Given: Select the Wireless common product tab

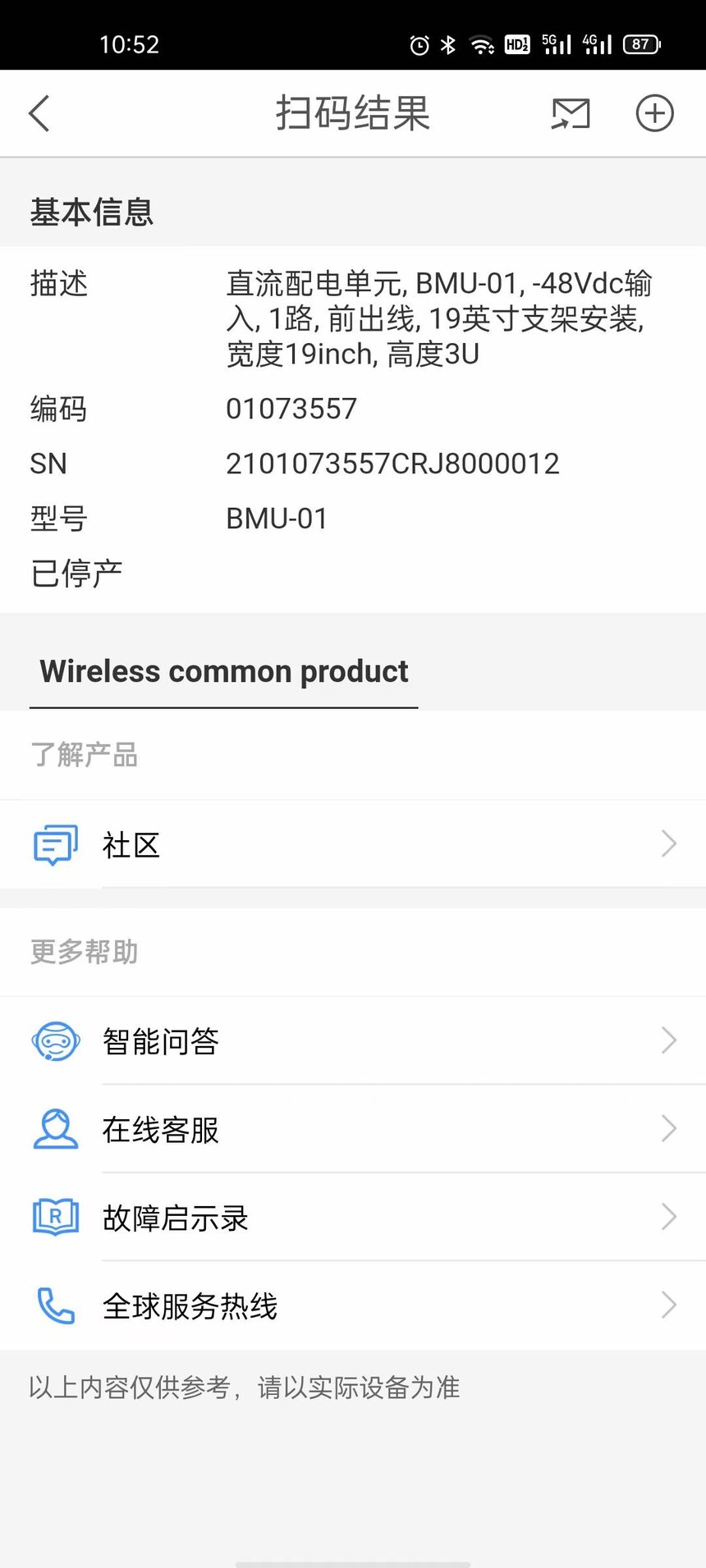Looking at the screenshot, I should 223,672.
